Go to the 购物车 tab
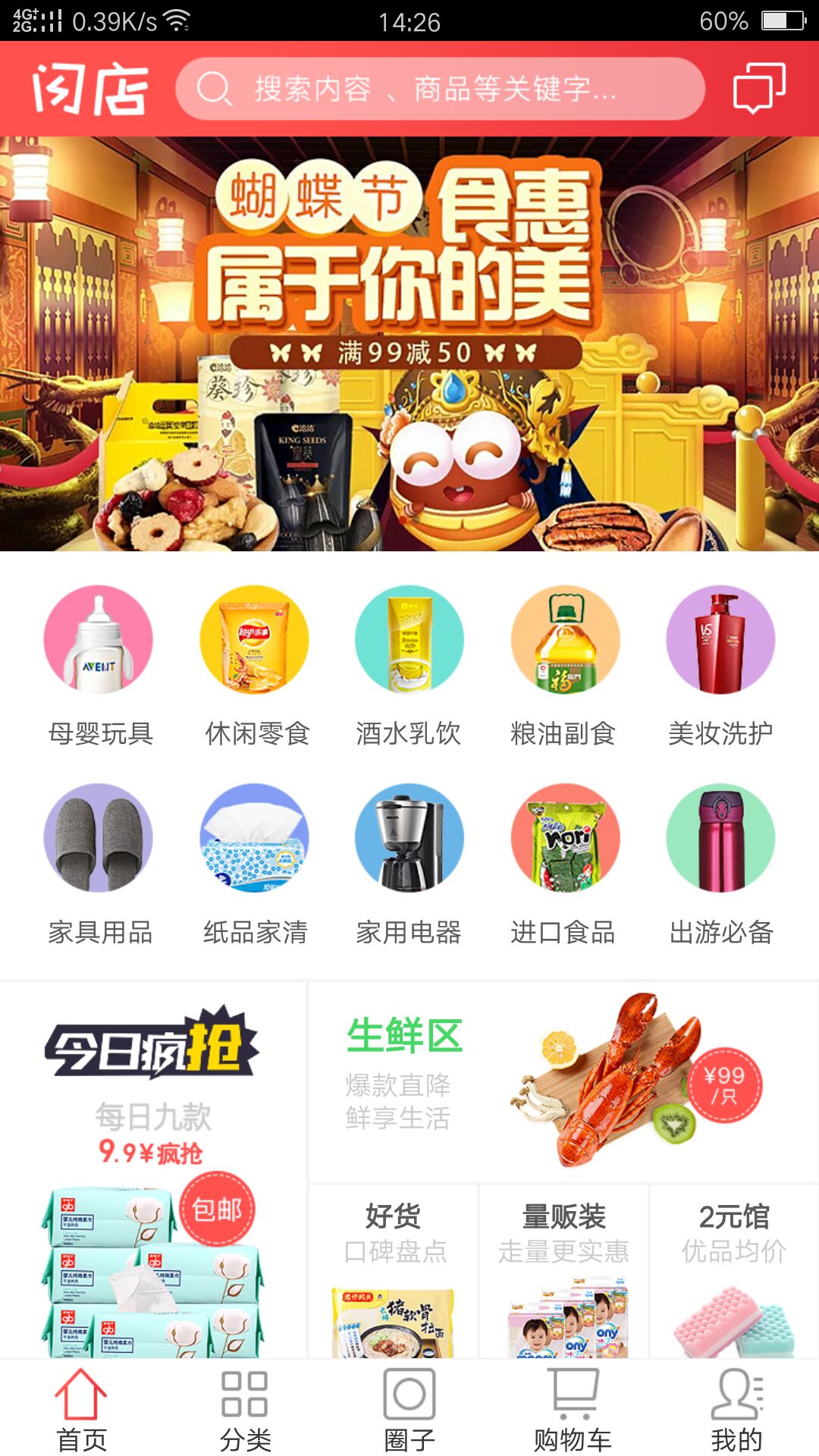 pos(573,1410)
